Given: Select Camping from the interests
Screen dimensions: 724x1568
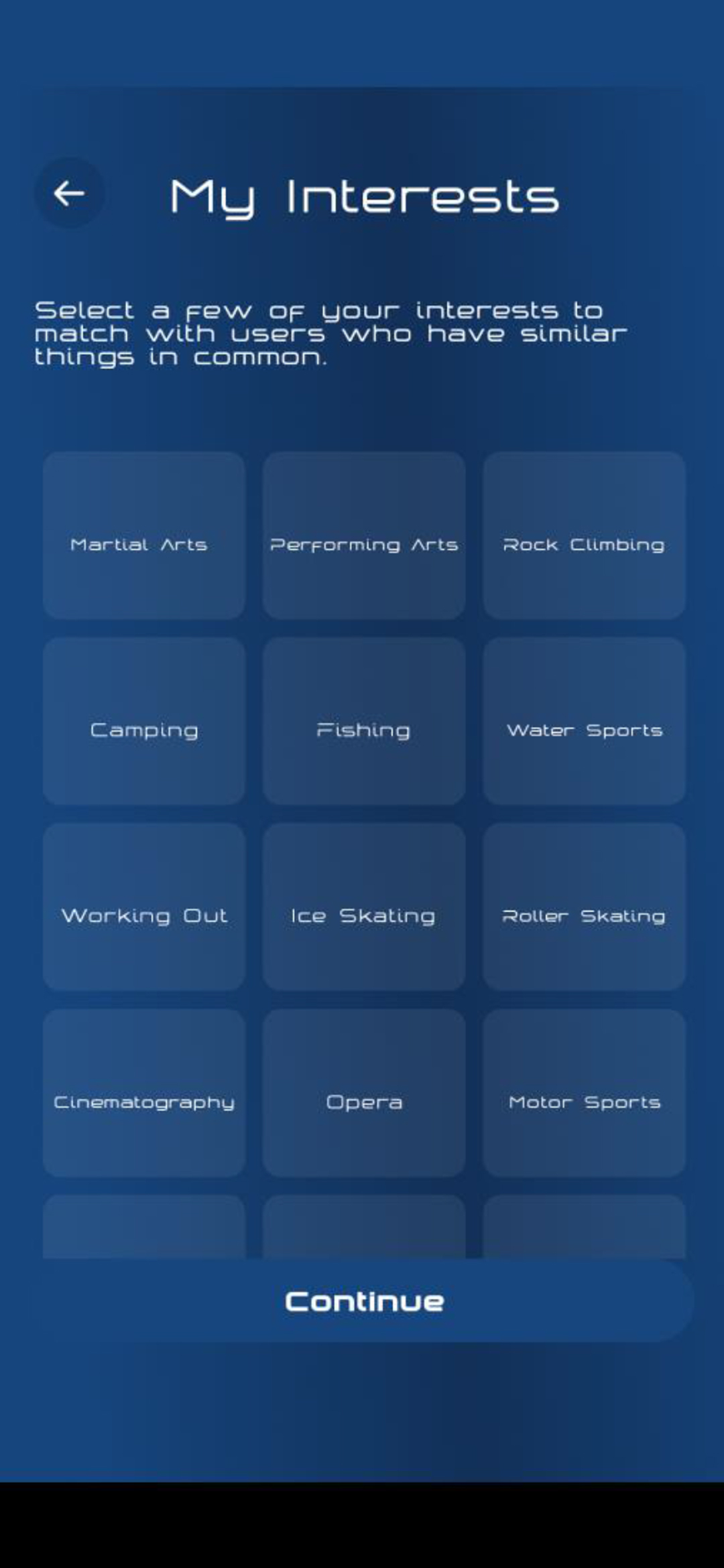Looking at the screenshot, I should 144,721.
